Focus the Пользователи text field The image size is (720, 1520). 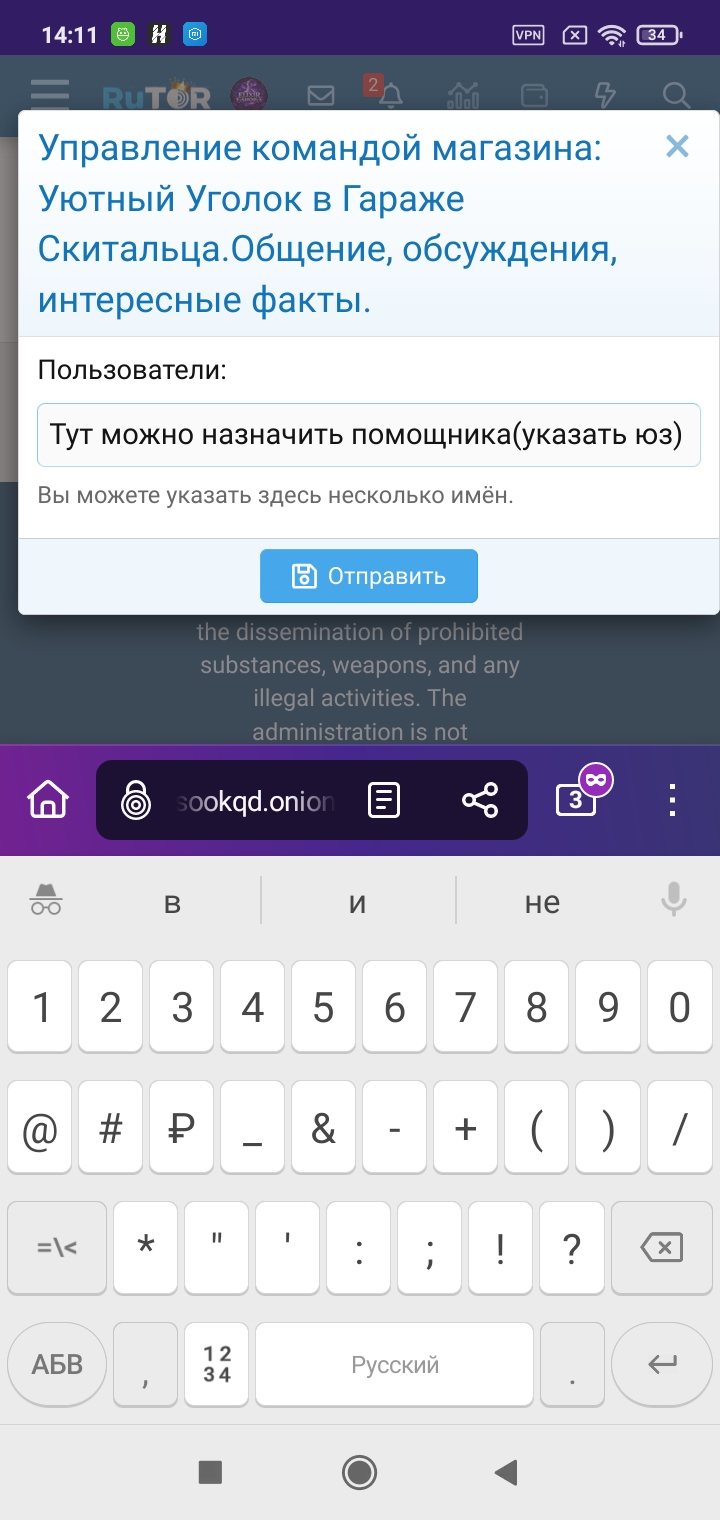[x=368, y=436]
